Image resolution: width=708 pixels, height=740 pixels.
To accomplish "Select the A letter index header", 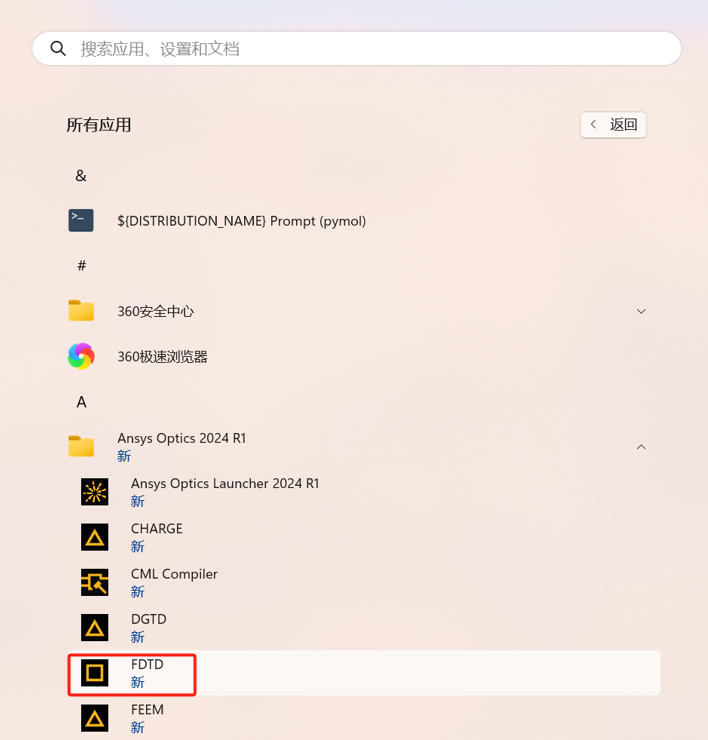I will point(81,402).
